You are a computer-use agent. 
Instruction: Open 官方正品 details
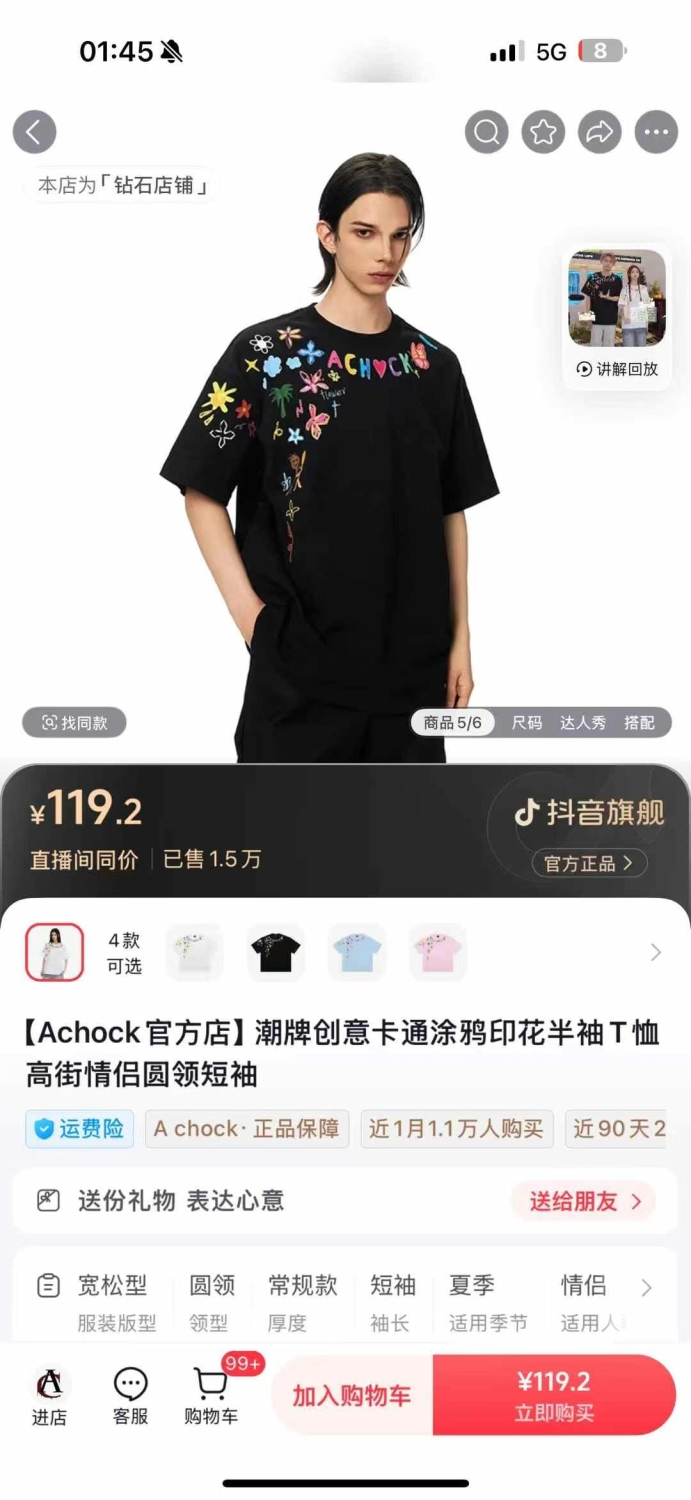(x=589, y=863)
